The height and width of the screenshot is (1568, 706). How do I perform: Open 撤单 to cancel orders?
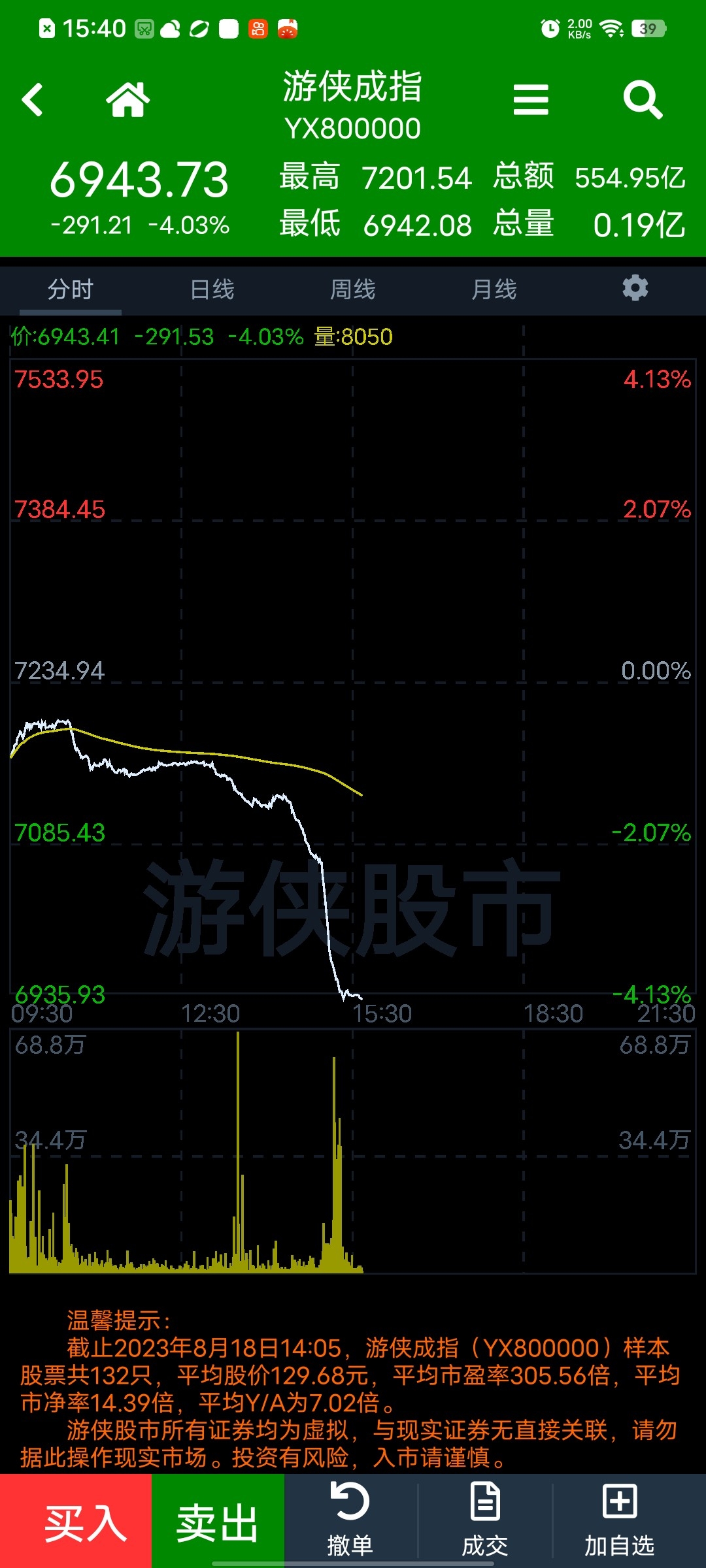pyautogui.click(x=350, y=1520)
